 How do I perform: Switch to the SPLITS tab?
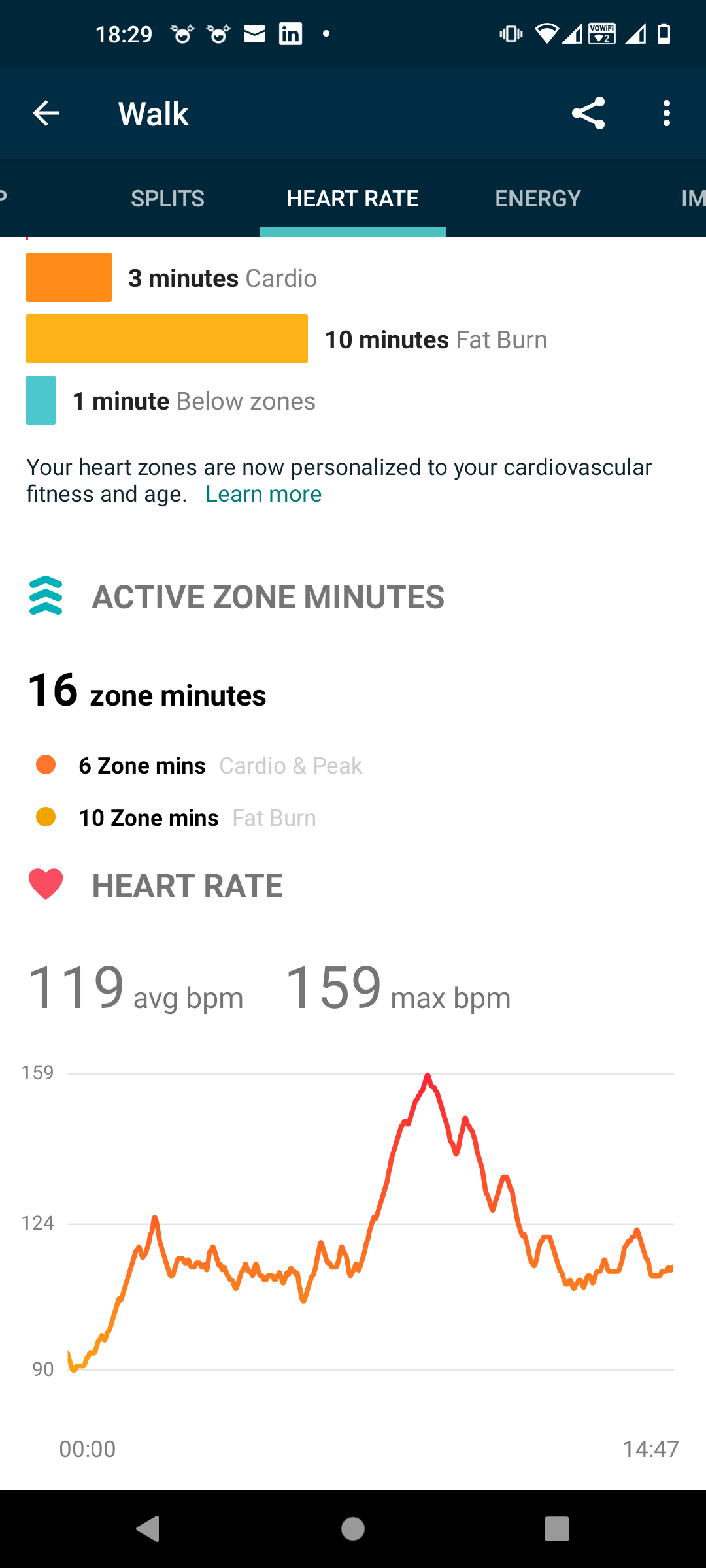tap(167, 197)
